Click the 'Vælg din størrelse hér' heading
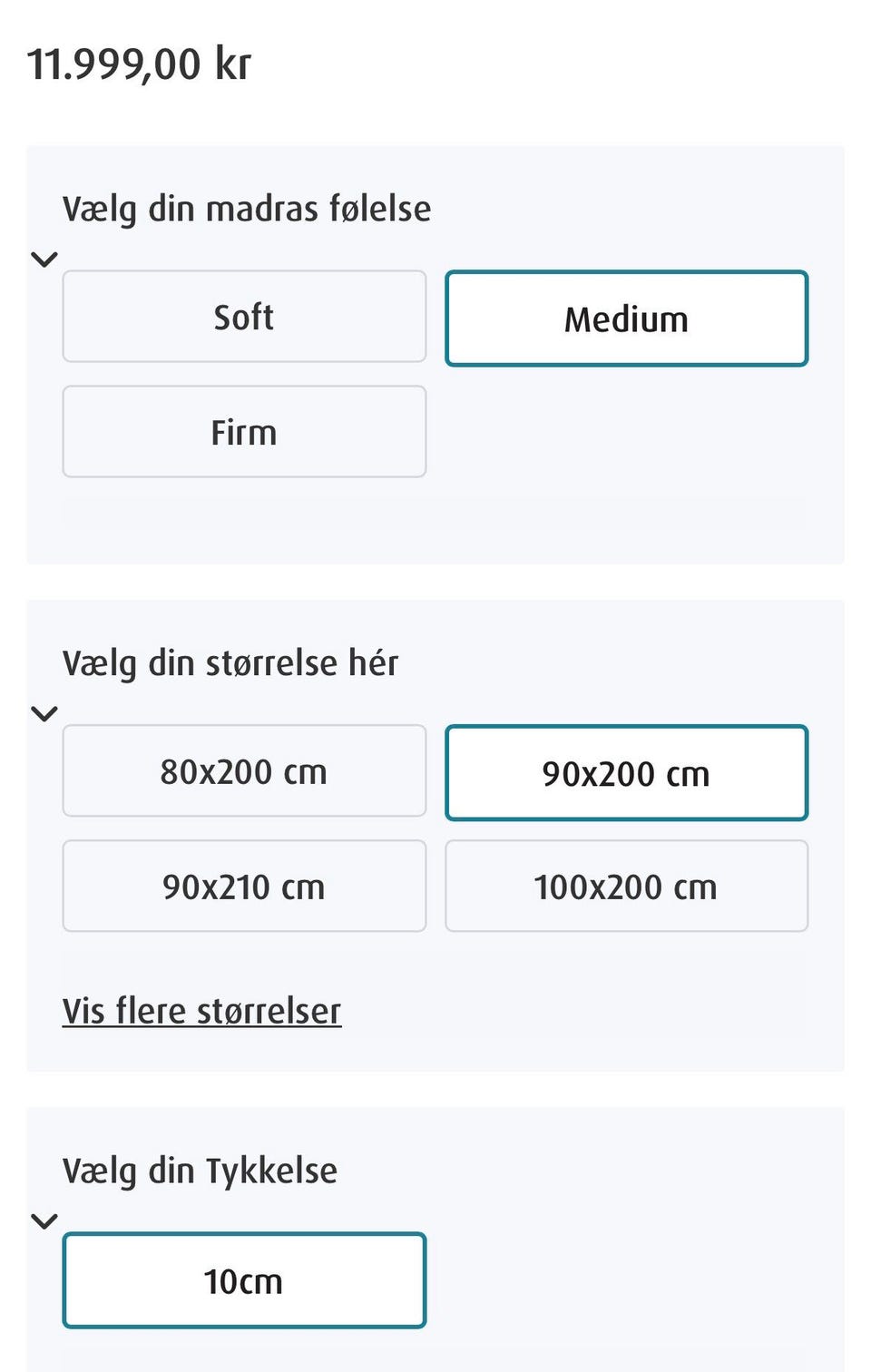The image size is (871, 1372). click(x=231, y=661)
